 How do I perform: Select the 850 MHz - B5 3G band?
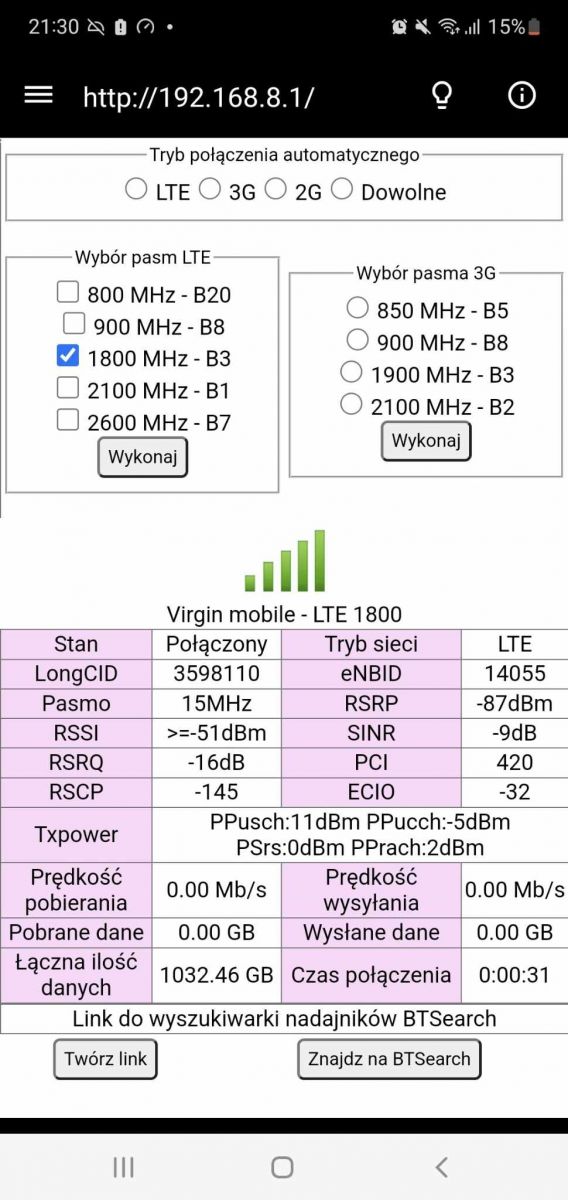[357, 308]
